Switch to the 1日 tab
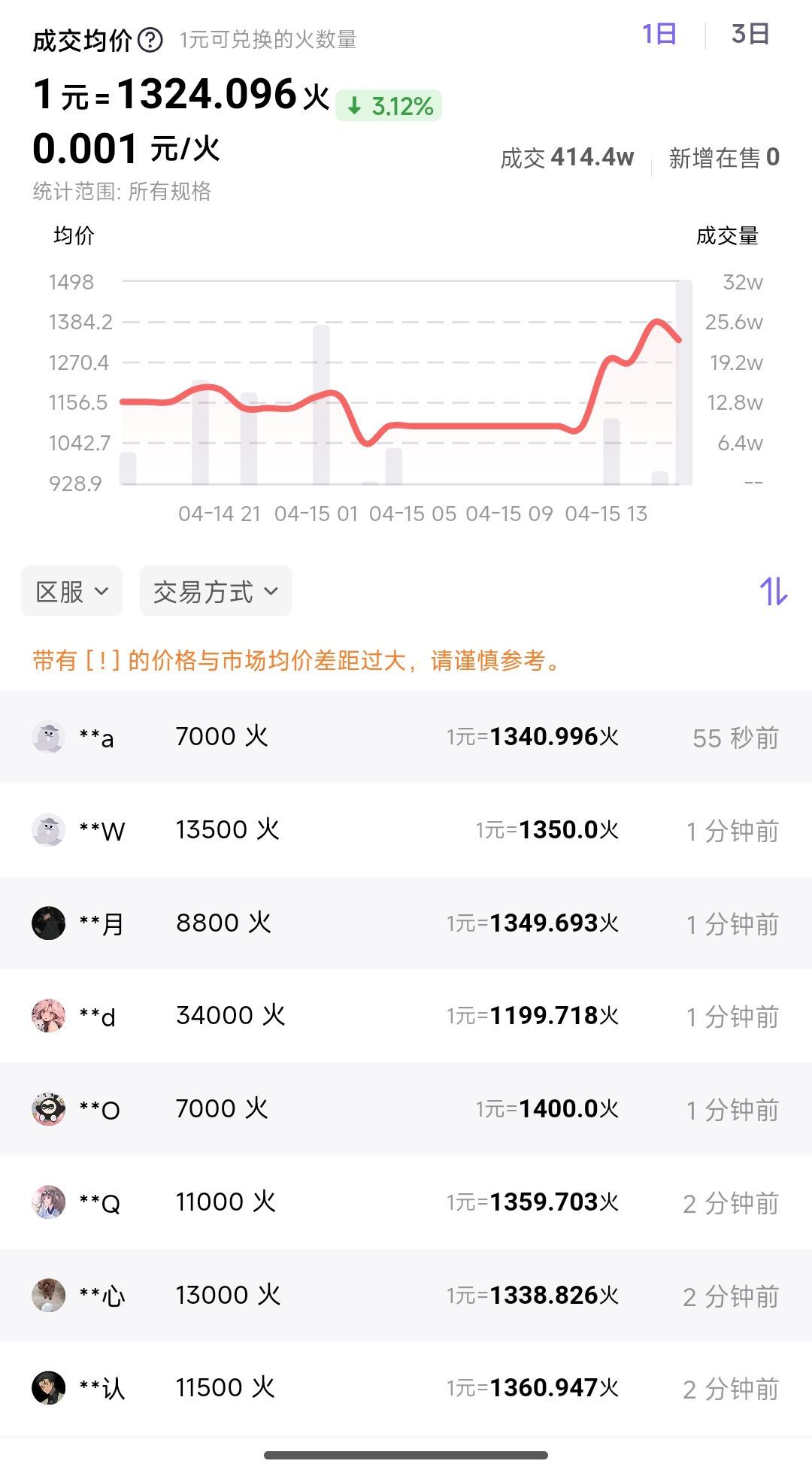Viewport: 812px width, 1473px height. click(x=659, y=35)
